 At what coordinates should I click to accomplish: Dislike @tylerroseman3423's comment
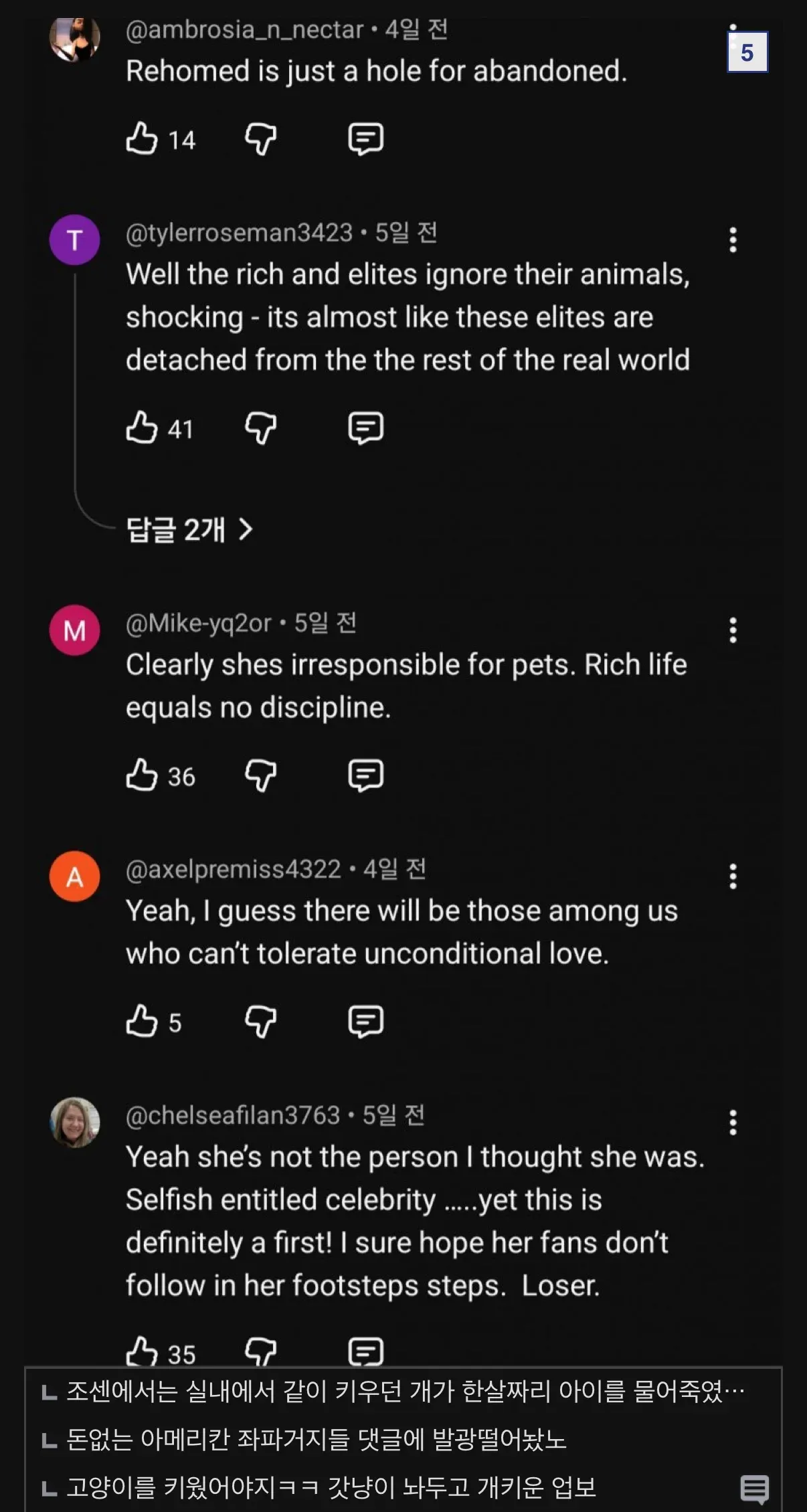coord(262,428)
